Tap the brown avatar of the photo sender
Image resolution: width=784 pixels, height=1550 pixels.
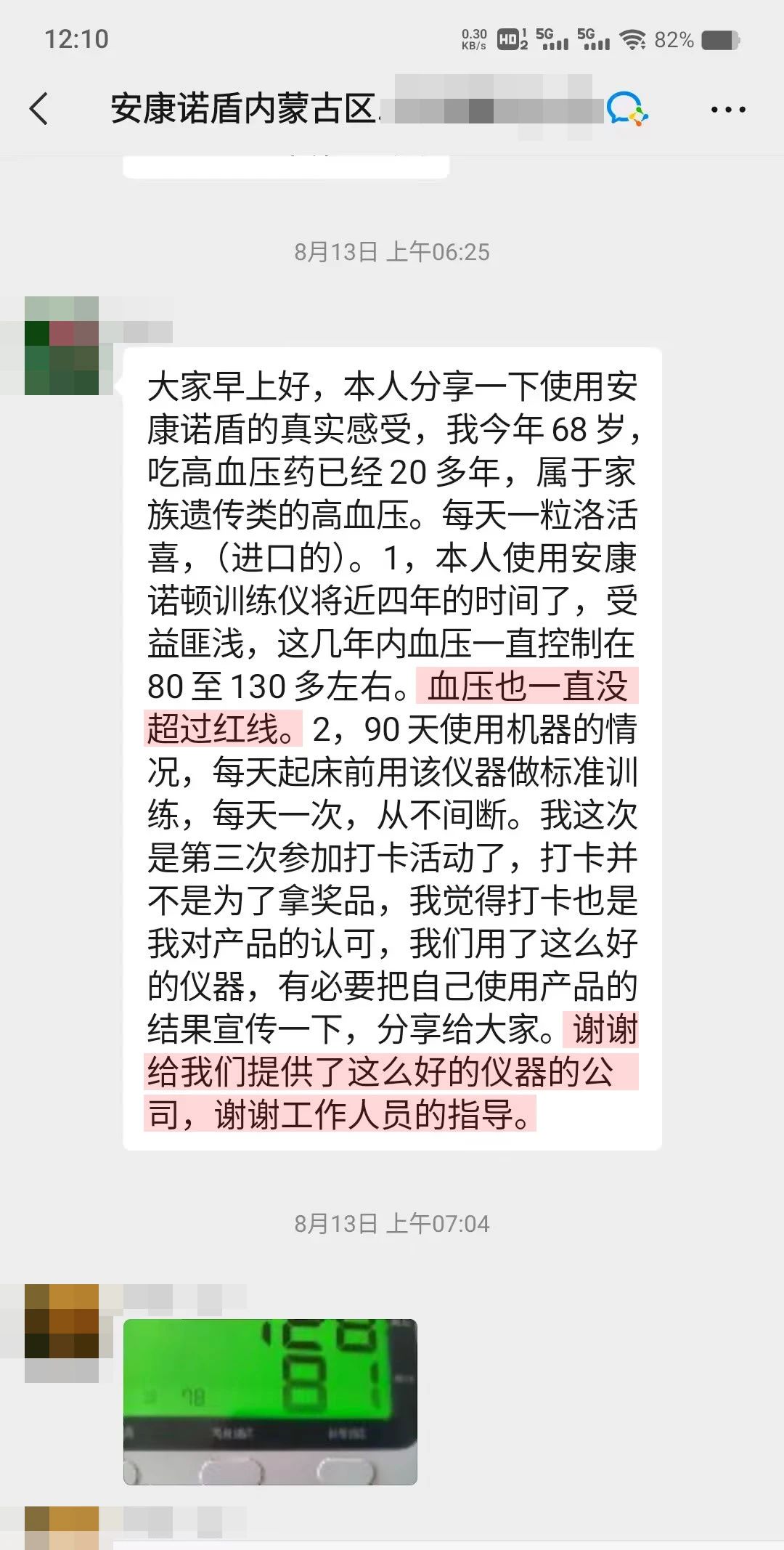coord(62,1321)
